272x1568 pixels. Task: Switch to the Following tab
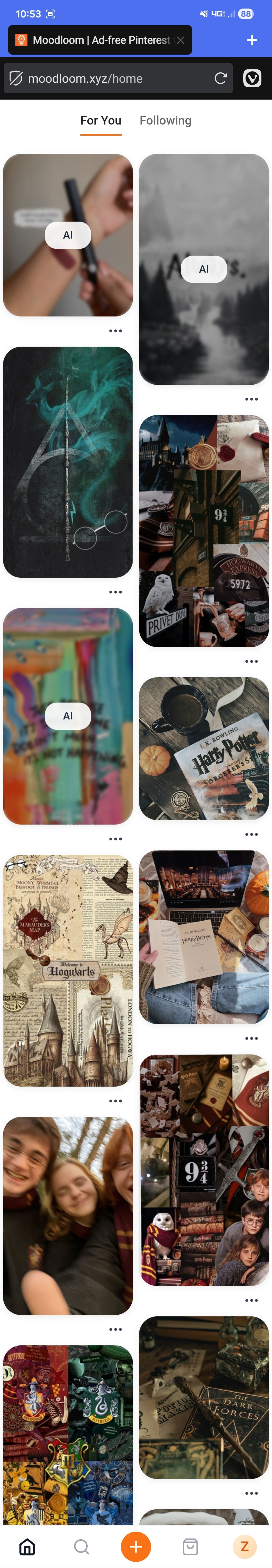165,120
